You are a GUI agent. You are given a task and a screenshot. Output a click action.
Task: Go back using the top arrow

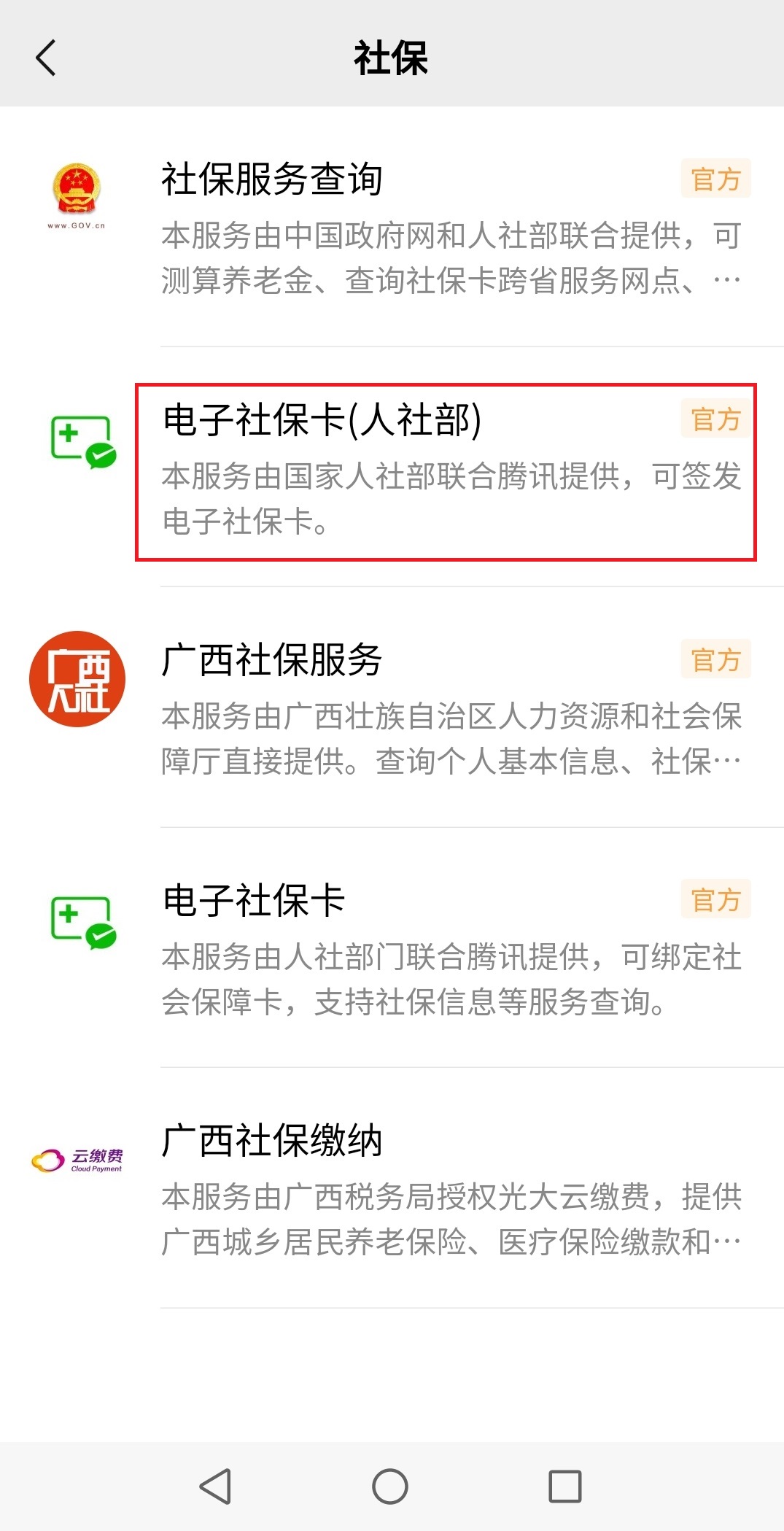click(x=45, y=58)
